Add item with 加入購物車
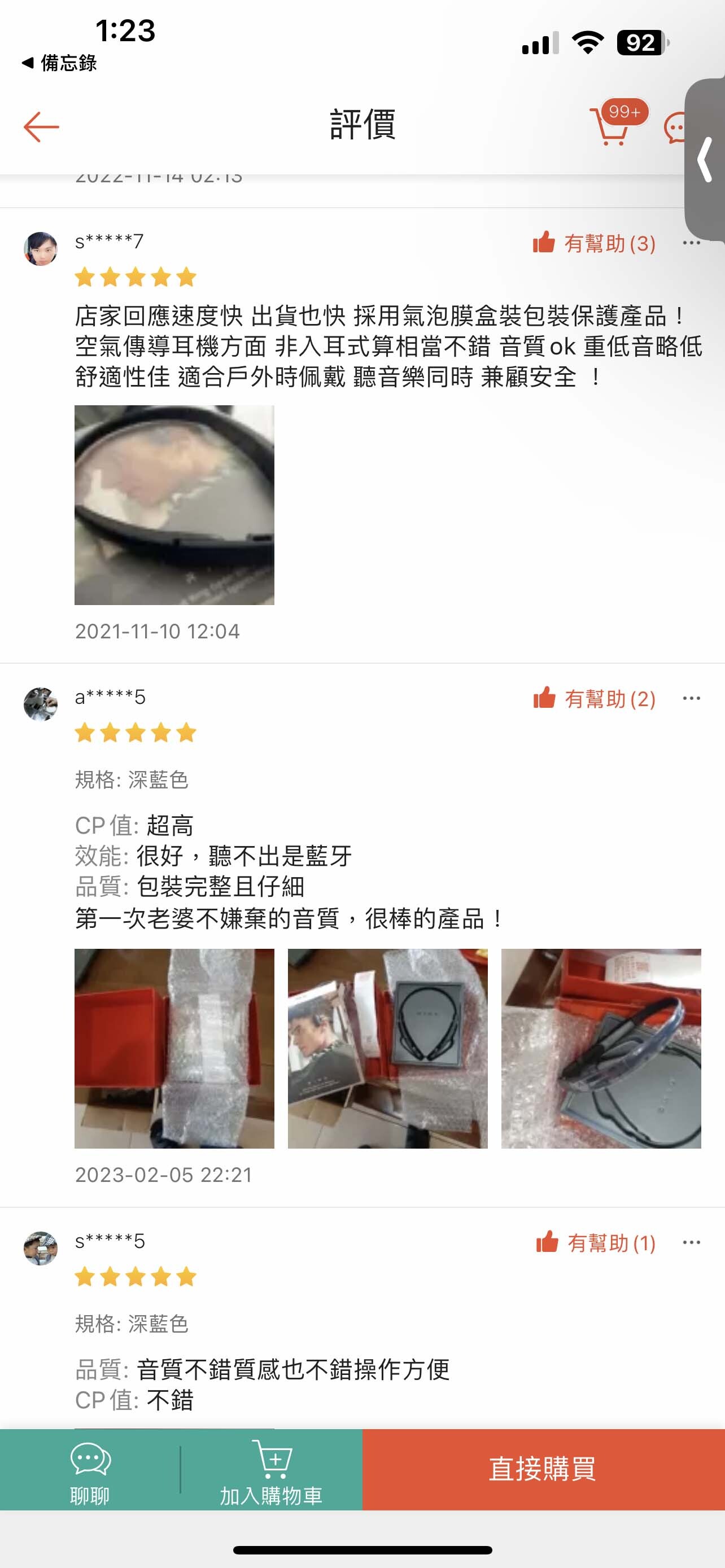The width and height of the screenshot is (725, 1568). click(272, 1469)
